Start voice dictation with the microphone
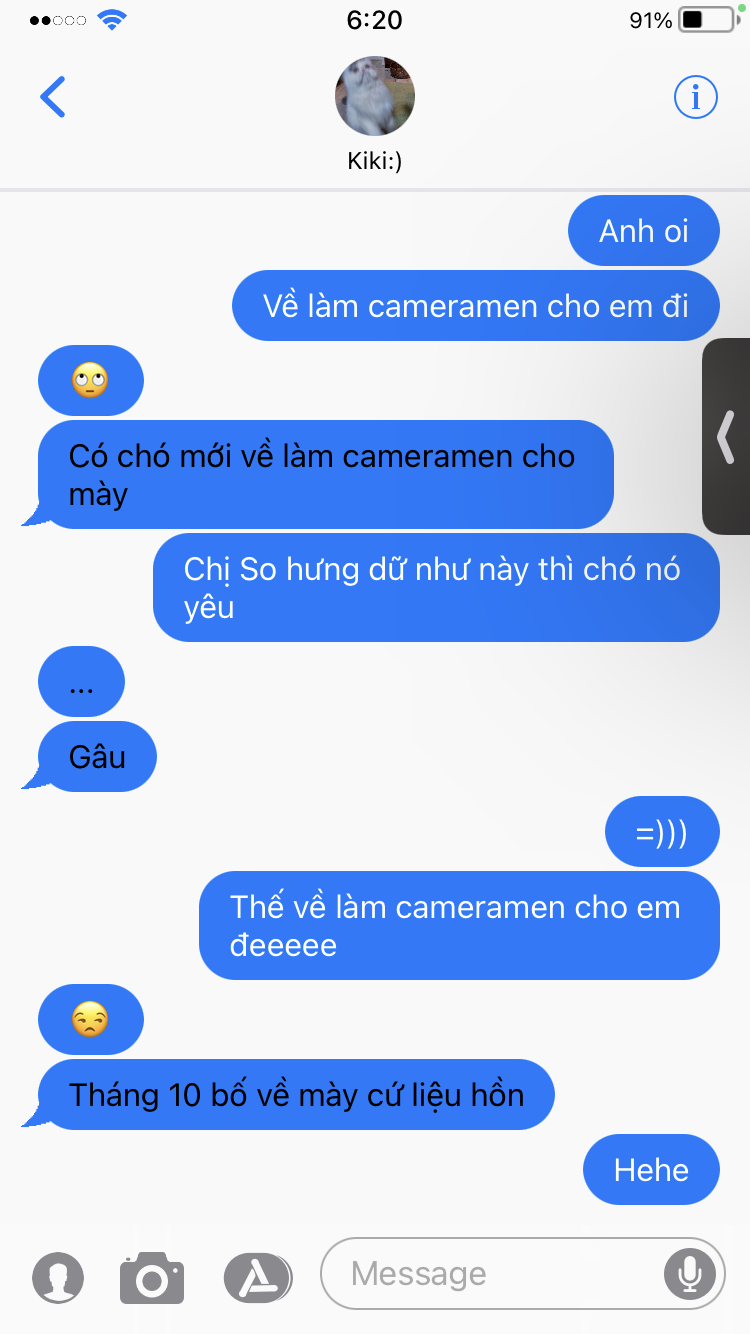Screen dimensions: 750x1334 pos(689,1273)
